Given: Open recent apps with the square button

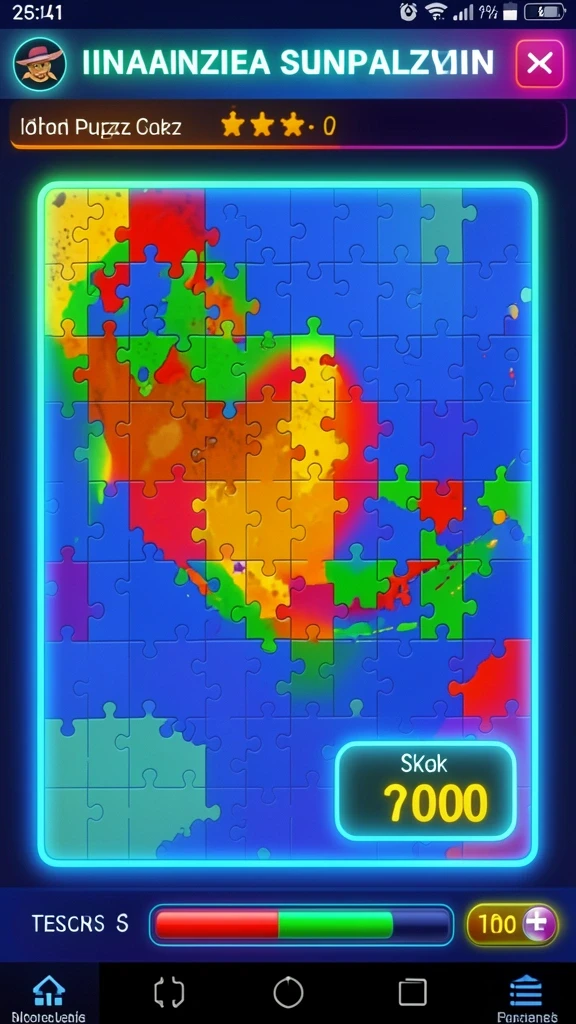Looking at the screenshot, I should 412,993.
